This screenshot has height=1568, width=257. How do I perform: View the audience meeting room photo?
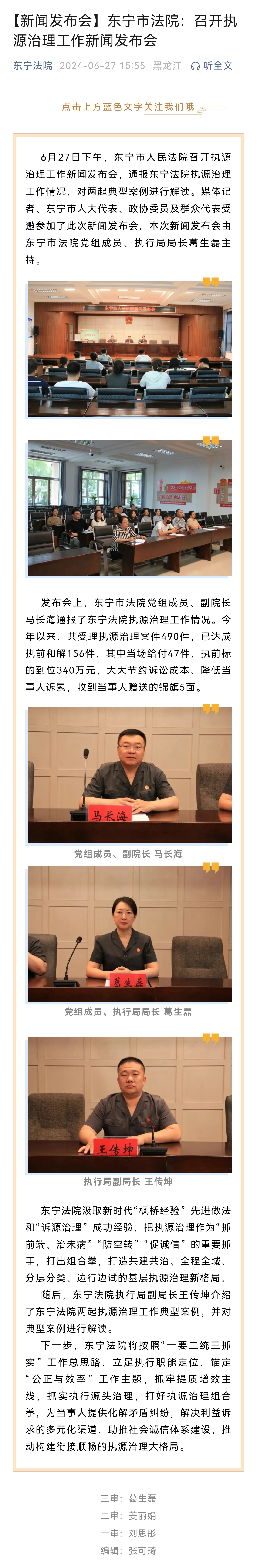[x=129, y=507]
